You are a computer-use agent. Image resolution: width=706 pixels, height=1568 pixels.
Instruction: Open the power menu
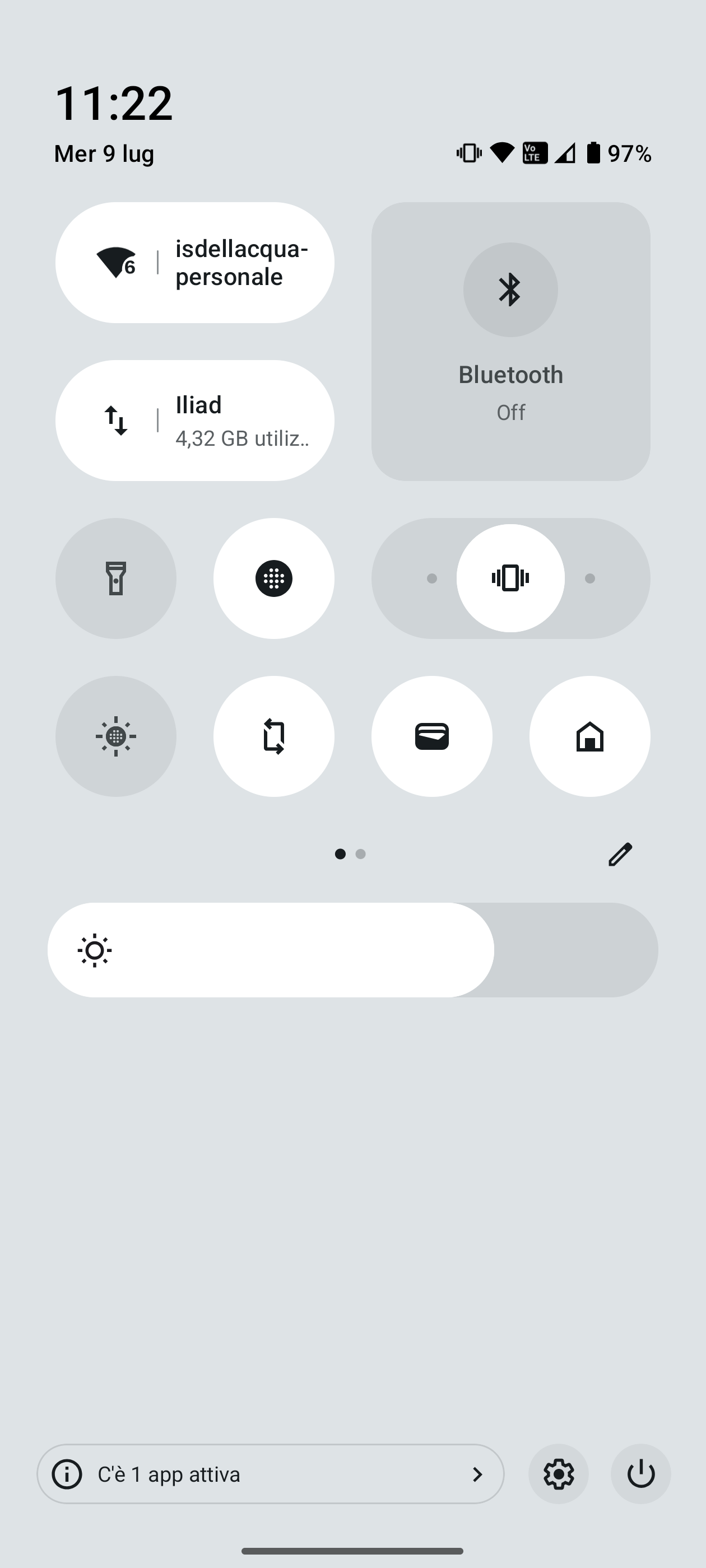pos(641,1474)
